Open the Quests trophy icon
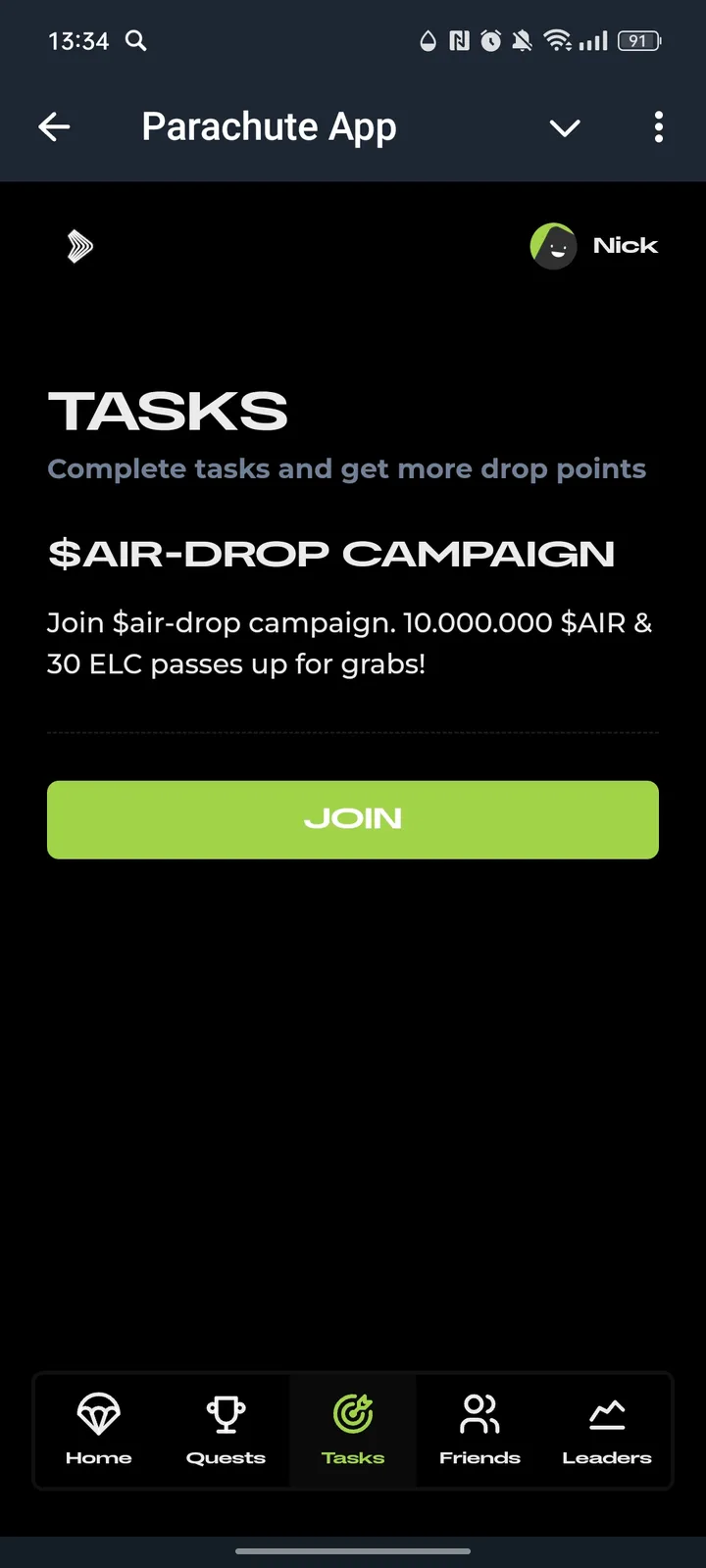 pyautogui.click(x=226, y=1414)
